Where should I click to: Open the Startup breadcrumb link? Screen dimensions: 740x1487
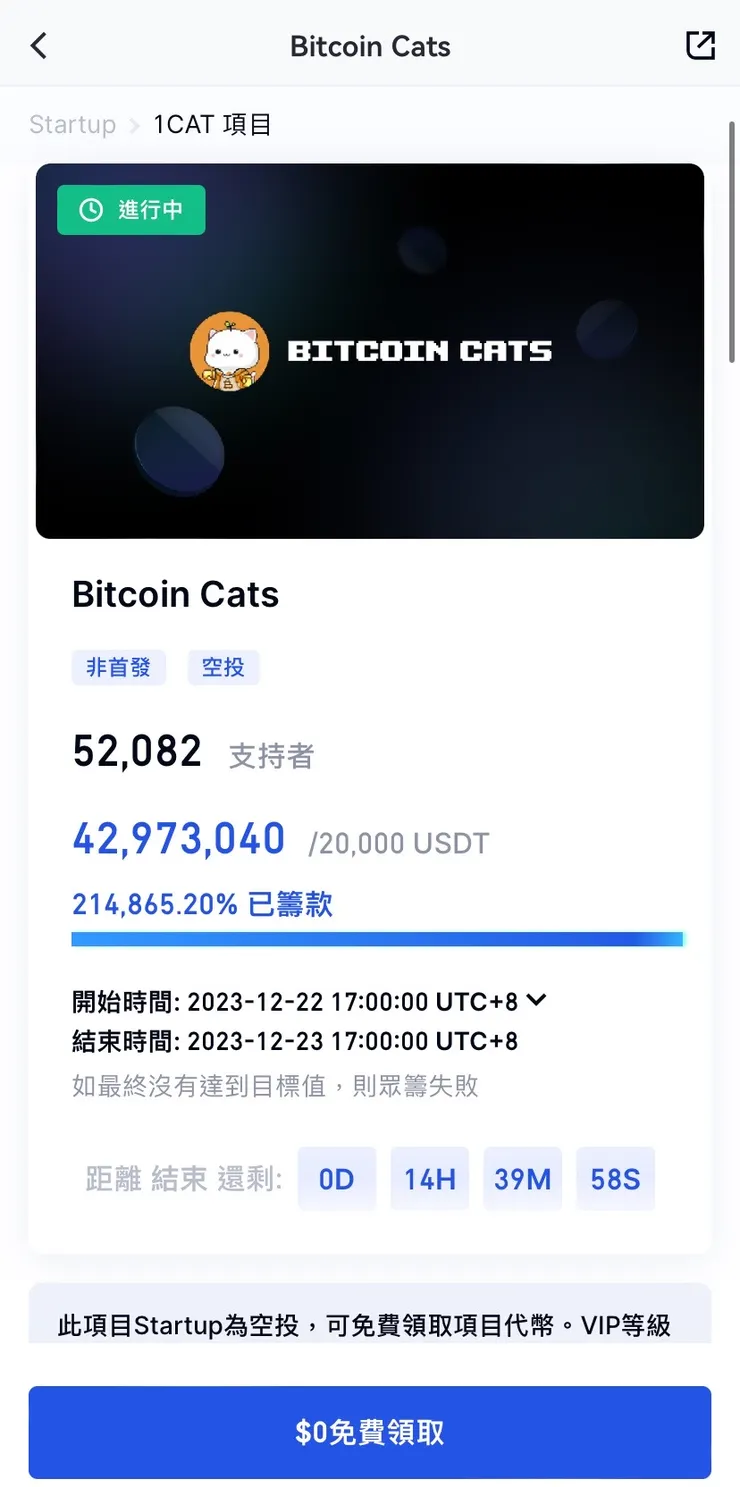point(72,124)
